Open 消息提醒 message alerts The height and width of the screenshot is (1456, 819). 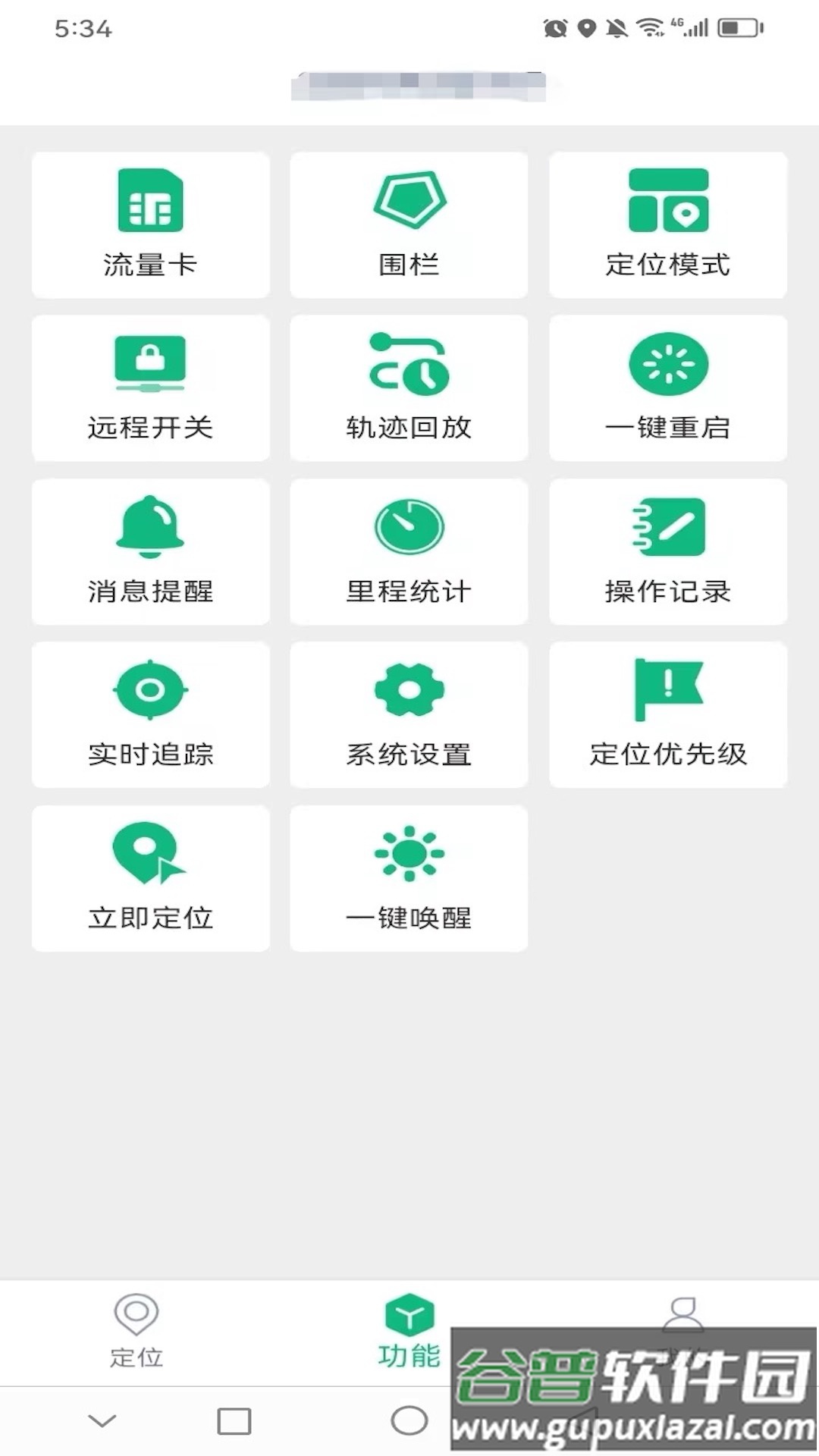tap(150, 551)
